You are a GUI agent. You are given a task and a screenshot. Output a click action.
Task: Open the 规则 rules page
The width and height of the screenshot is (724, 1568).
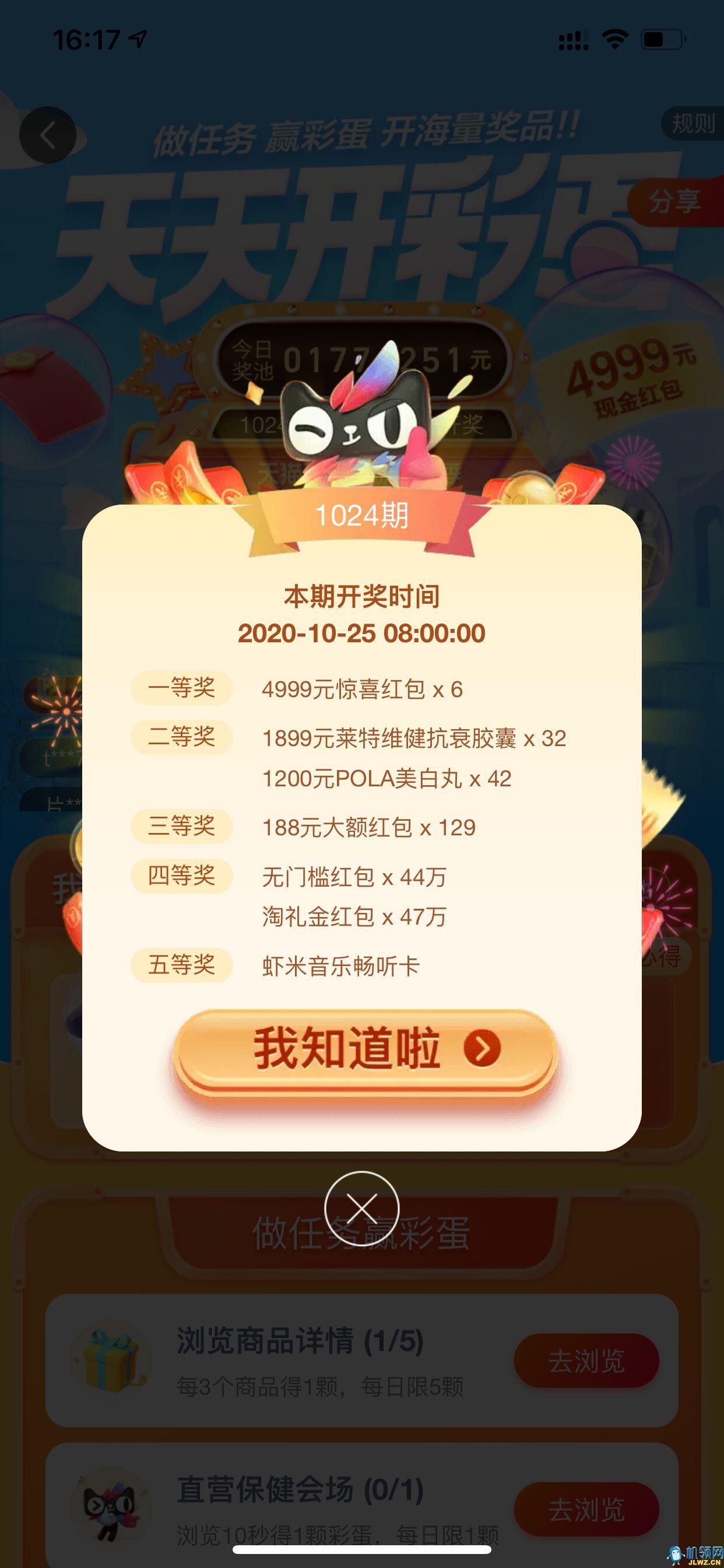pos(693,124)
